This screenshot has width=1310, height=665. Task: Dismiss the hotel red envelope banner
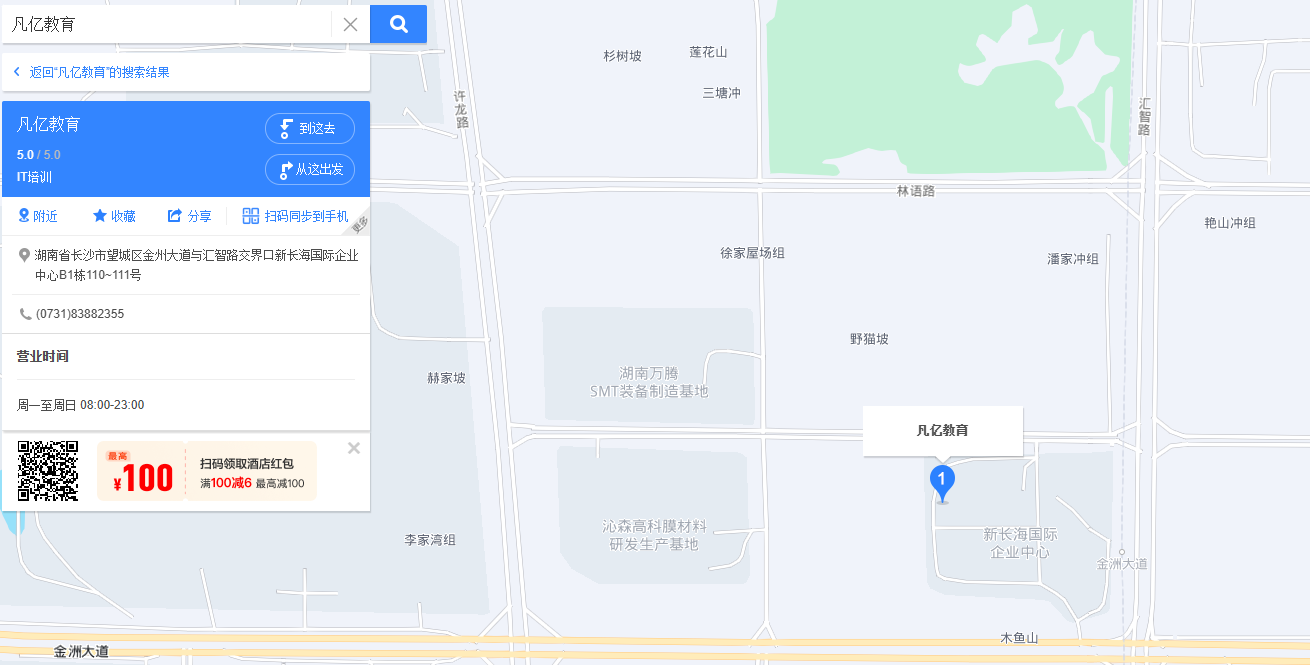pyautogui.click(x=353, y=448)
